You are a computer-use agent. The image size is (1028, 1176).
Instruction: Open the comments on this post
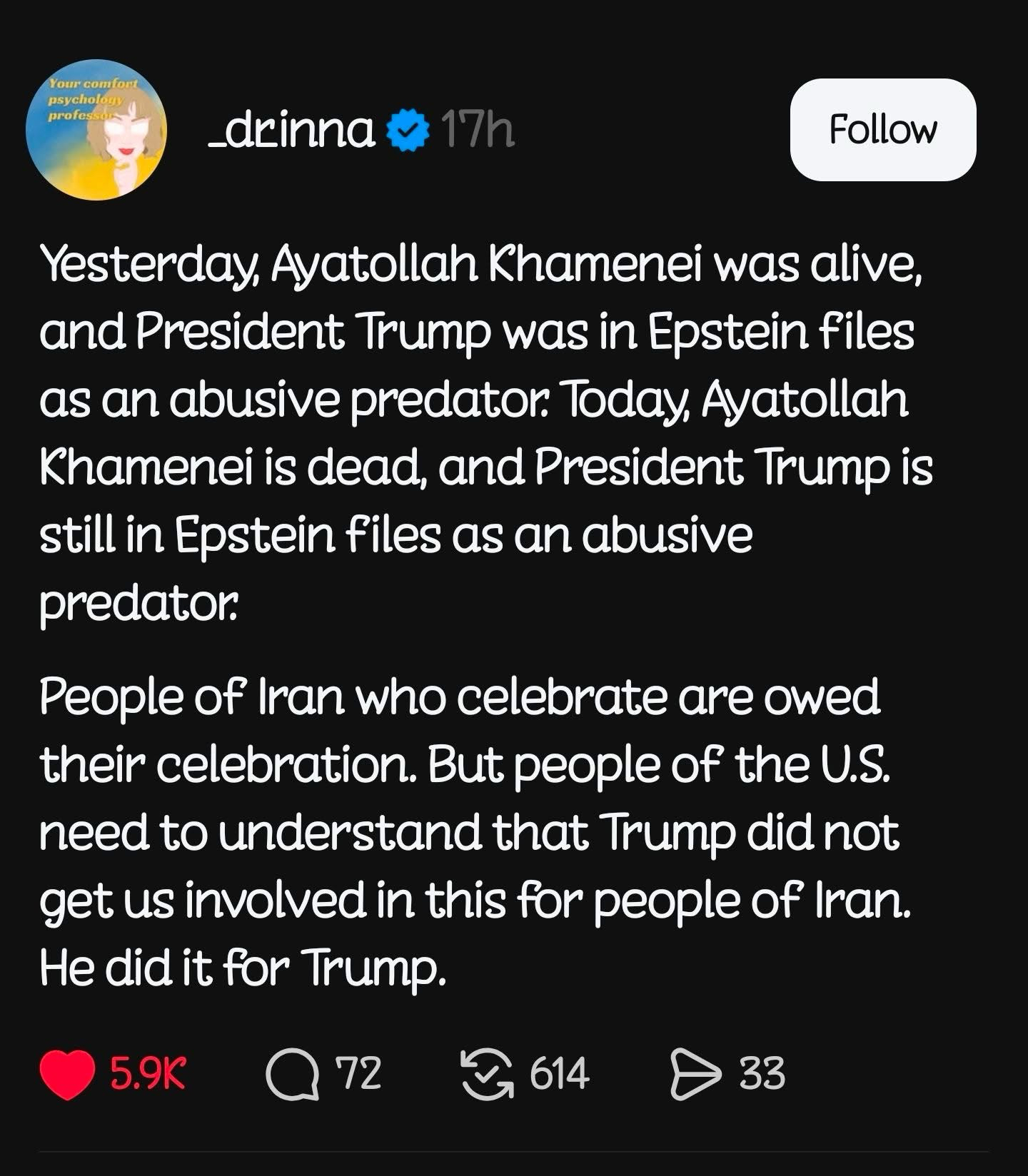click(x=292, y=1074)
